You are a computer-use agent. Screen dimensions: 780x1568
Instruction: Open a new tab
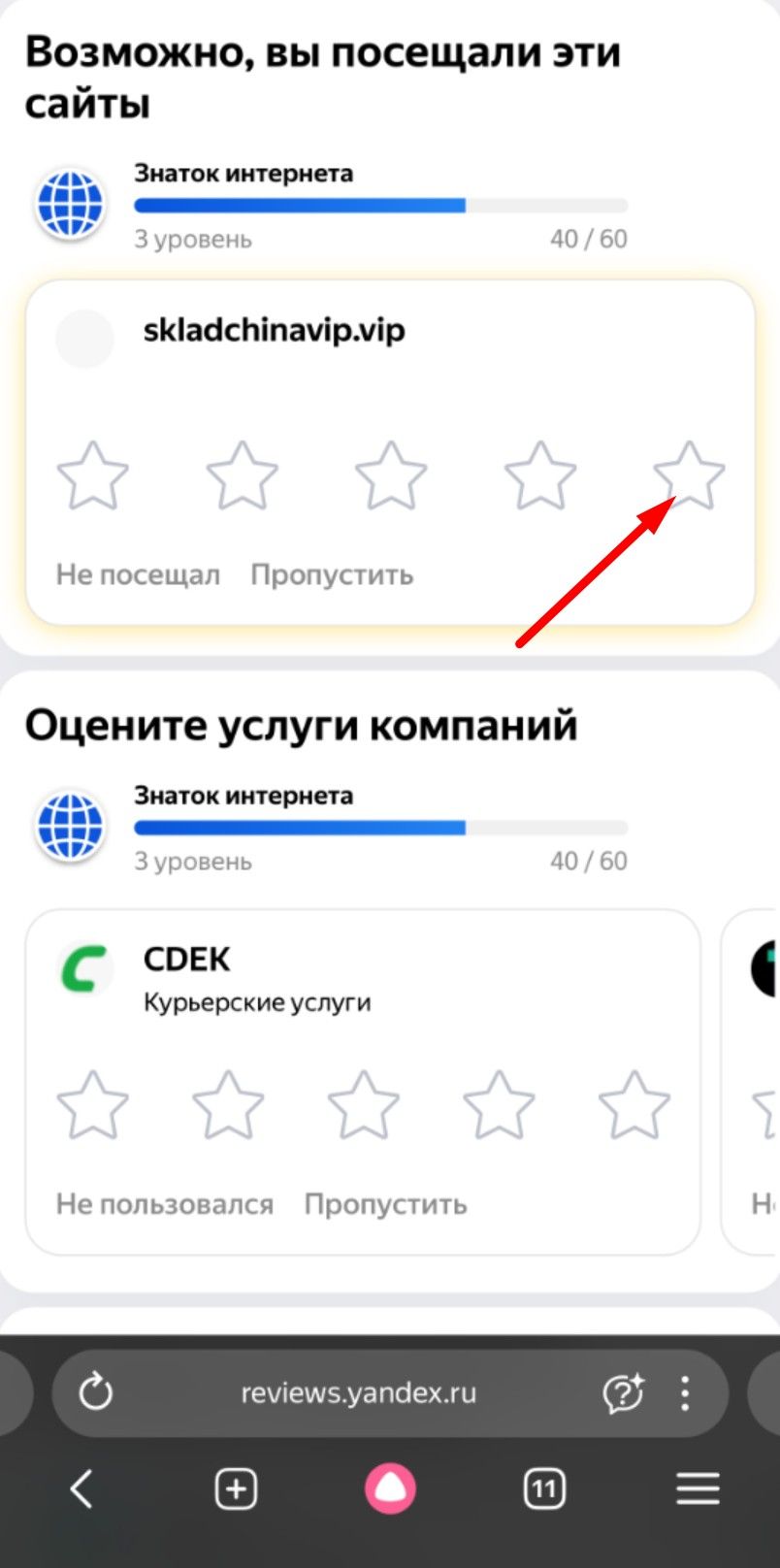[x=236, y=1488]
